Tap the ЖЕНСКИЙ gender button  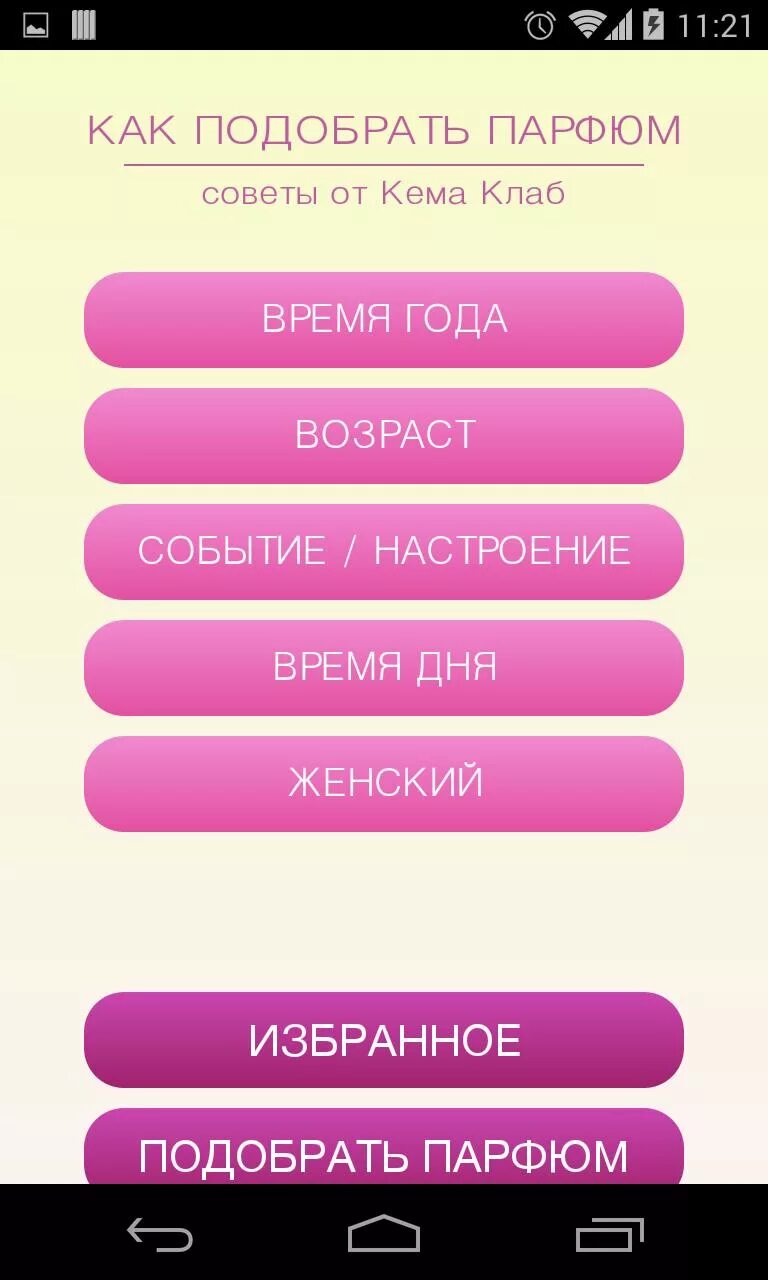pyautogui.click(x=384, y=784)
